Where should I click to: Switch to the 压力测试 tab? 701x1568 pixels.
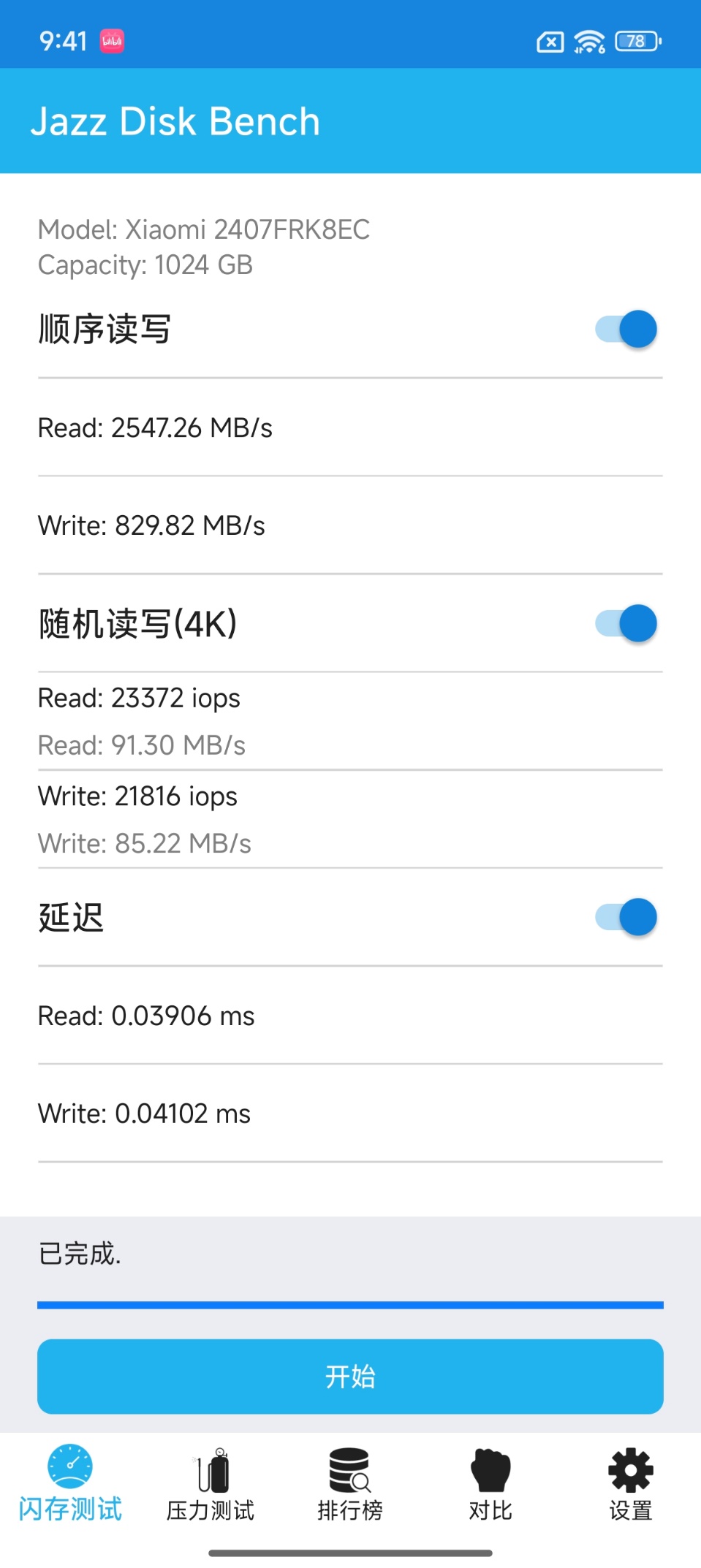211,1483
